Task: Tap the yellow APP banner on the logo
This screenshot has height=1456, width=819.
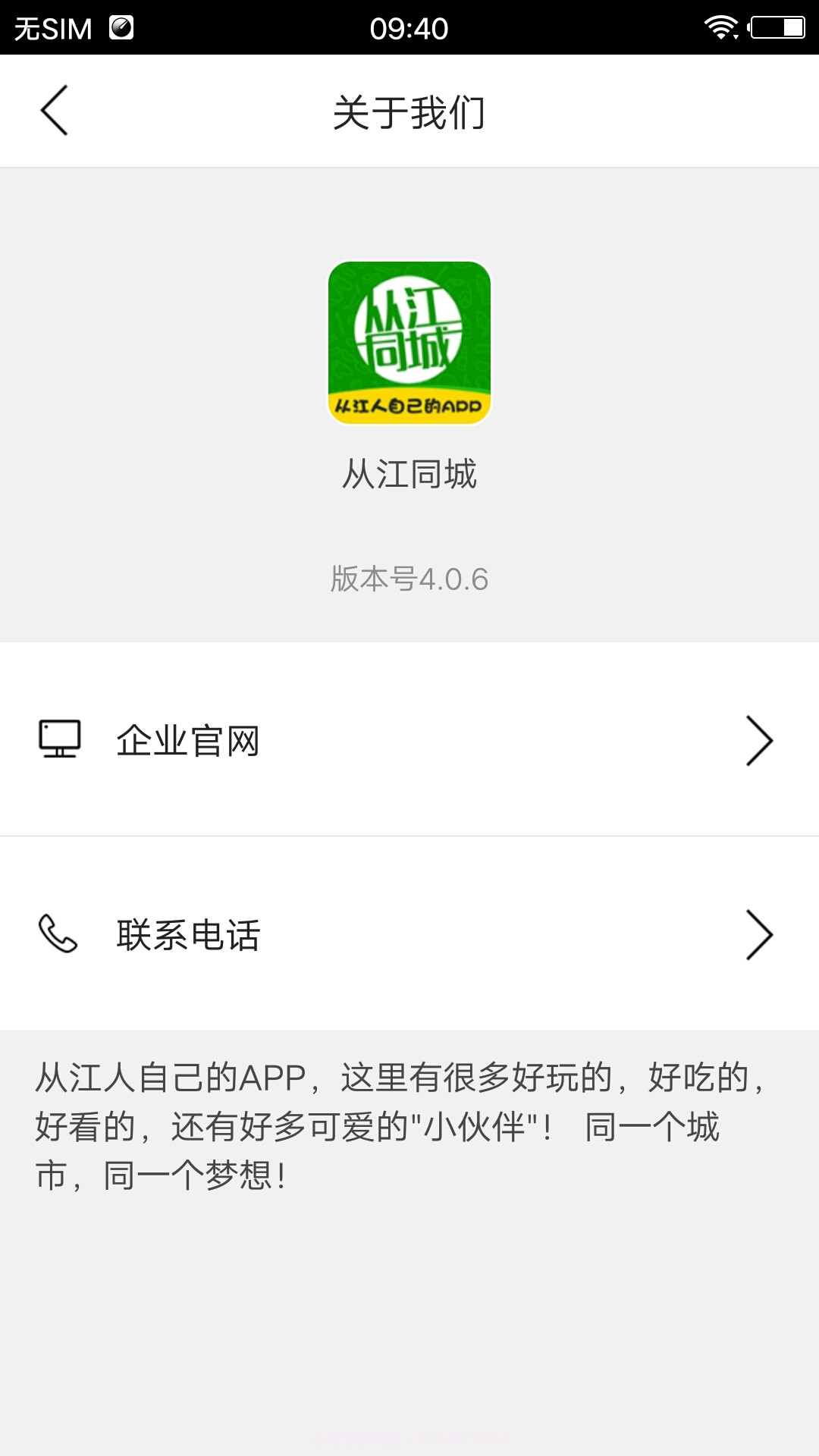Action: pyautogui.click(x=409, y=406)
